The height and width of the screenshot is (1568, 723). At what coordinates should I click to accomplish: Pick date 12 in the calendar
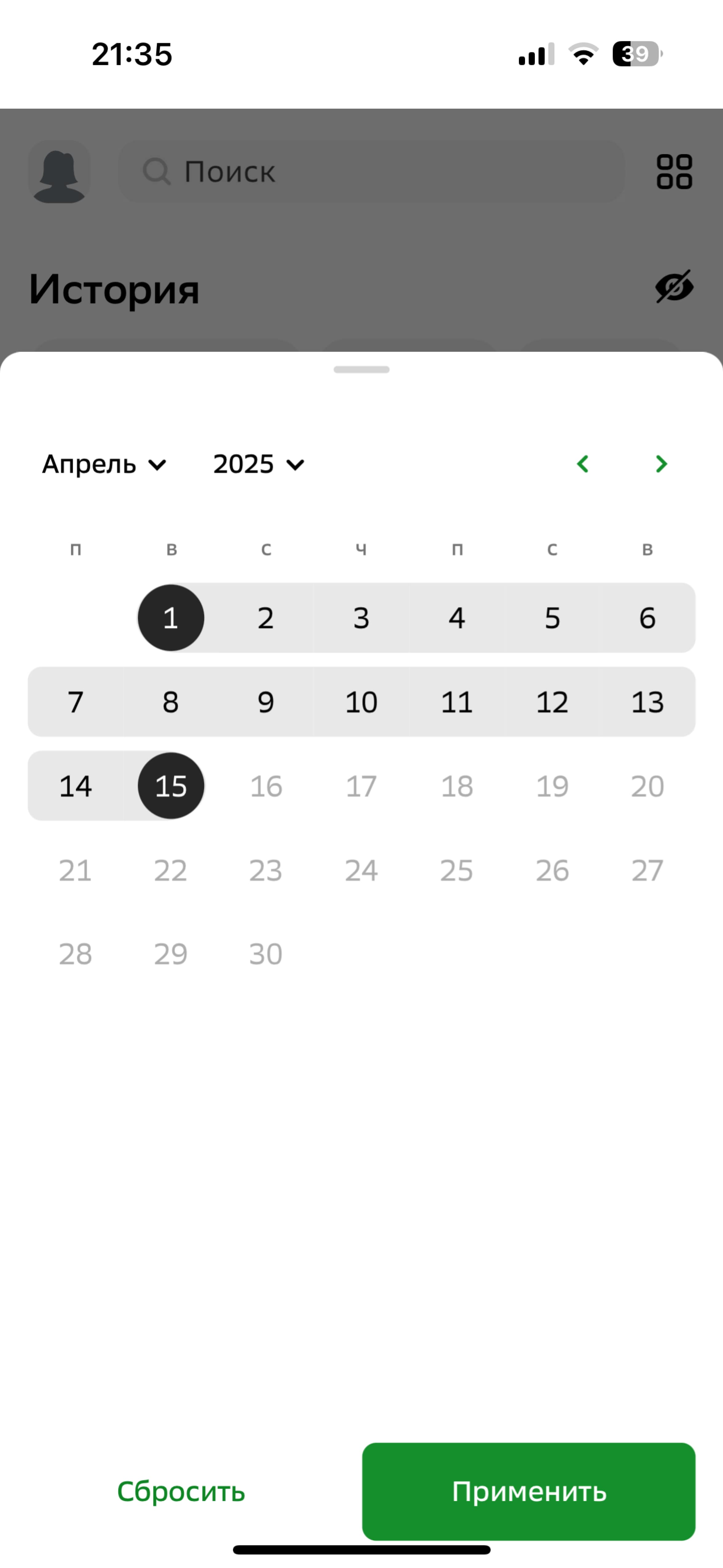click(552, 702)
